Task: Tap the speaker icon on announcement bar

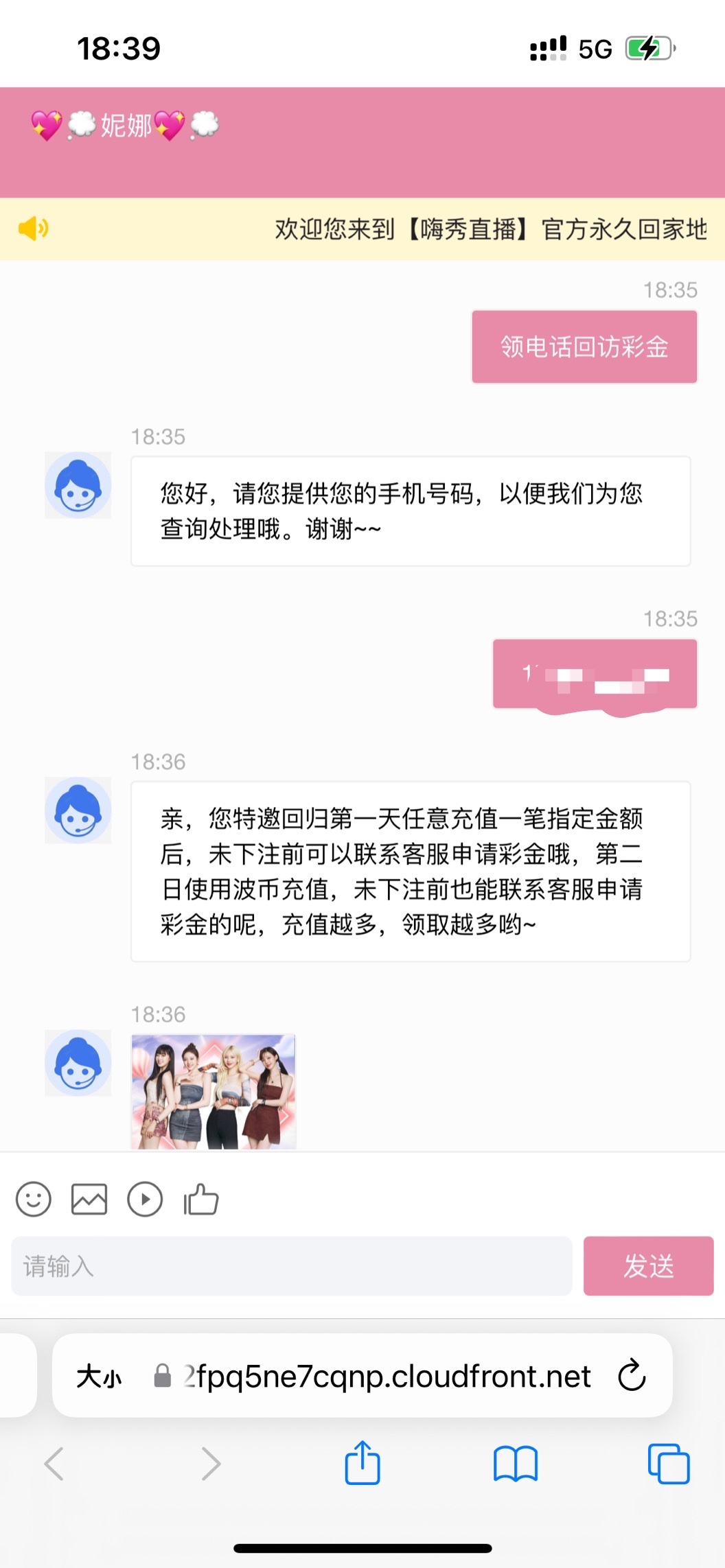Action: [33, 229]
